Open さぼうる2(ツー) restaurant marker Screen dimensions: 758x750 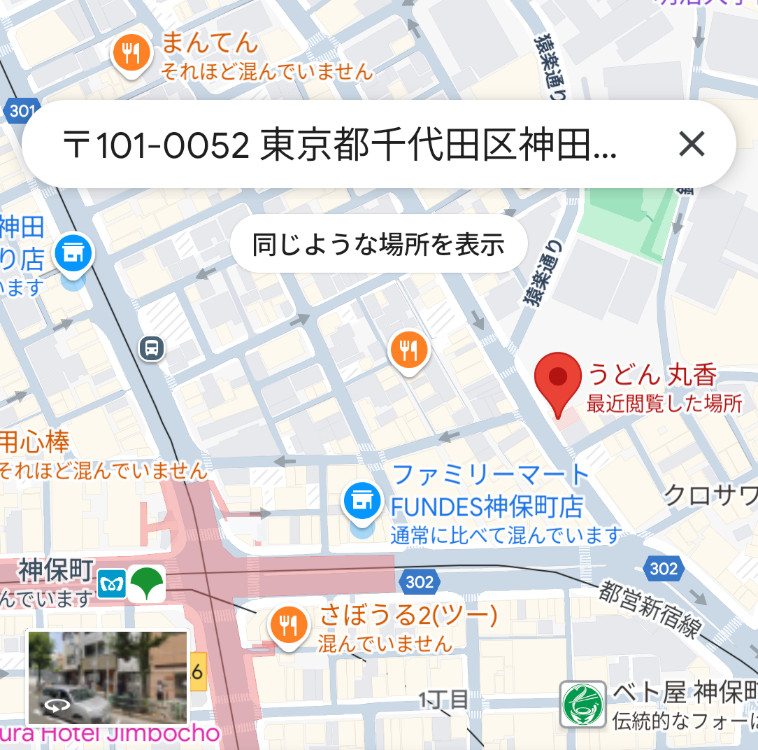(288, 626)
